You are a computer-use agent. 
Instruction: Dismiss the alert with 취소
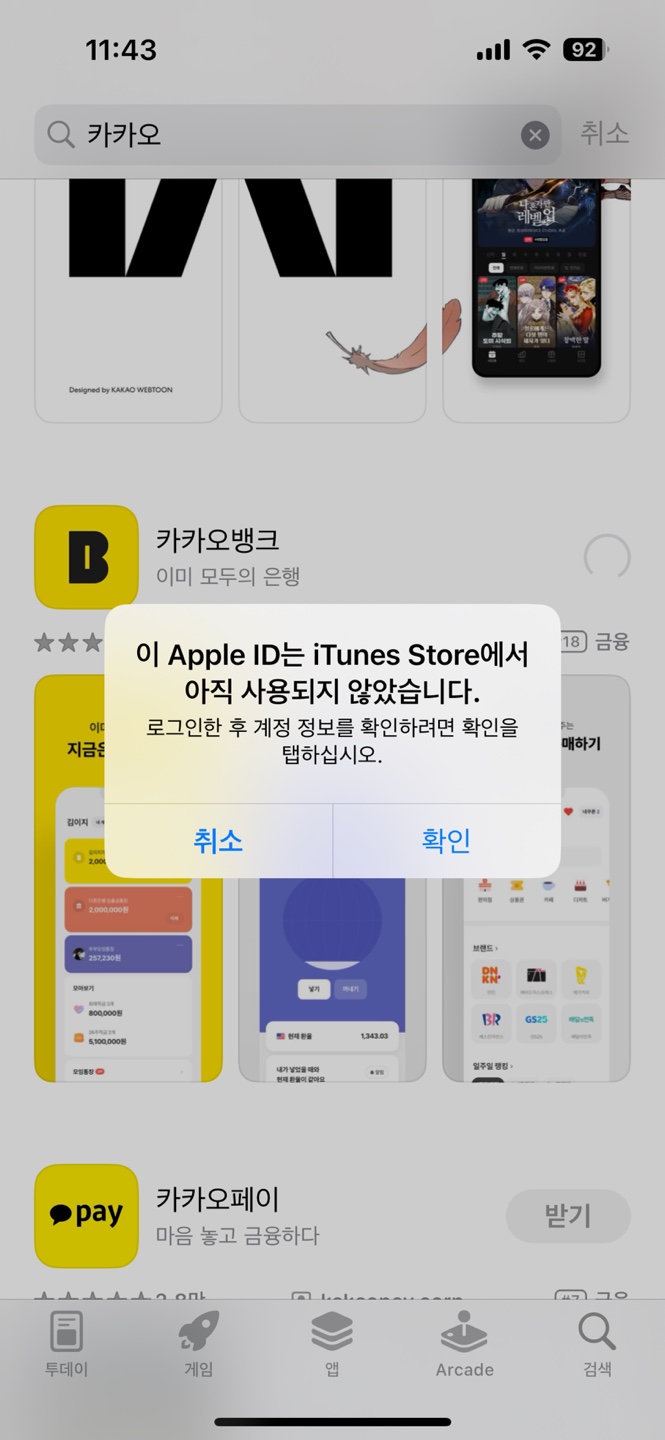tap(218, 840)
